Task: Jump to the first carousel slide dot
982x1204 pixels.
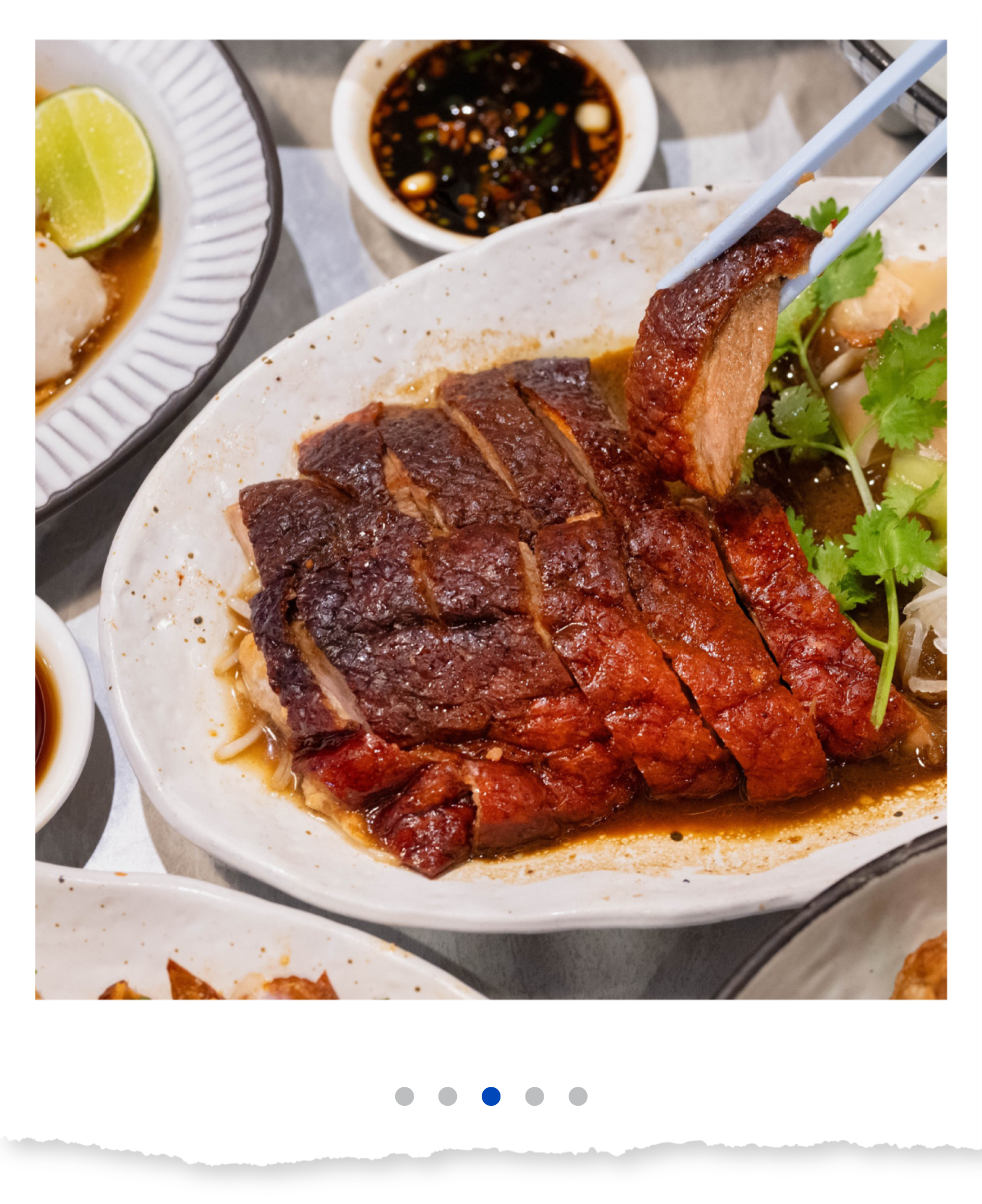Action: 405,1096
